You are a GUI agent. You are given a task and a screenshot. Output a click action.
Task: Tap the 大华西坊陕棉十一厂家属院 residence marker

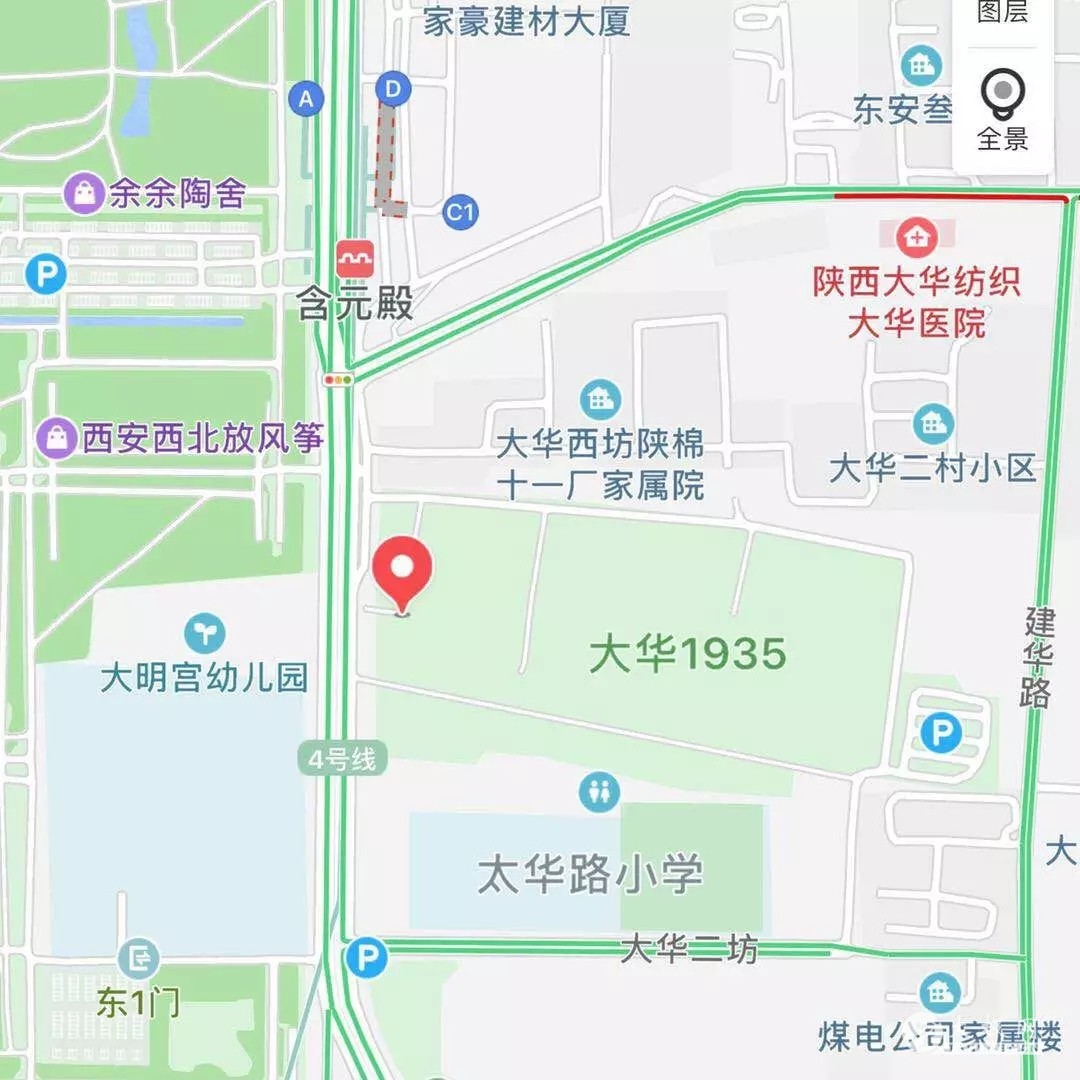(599, 400)
